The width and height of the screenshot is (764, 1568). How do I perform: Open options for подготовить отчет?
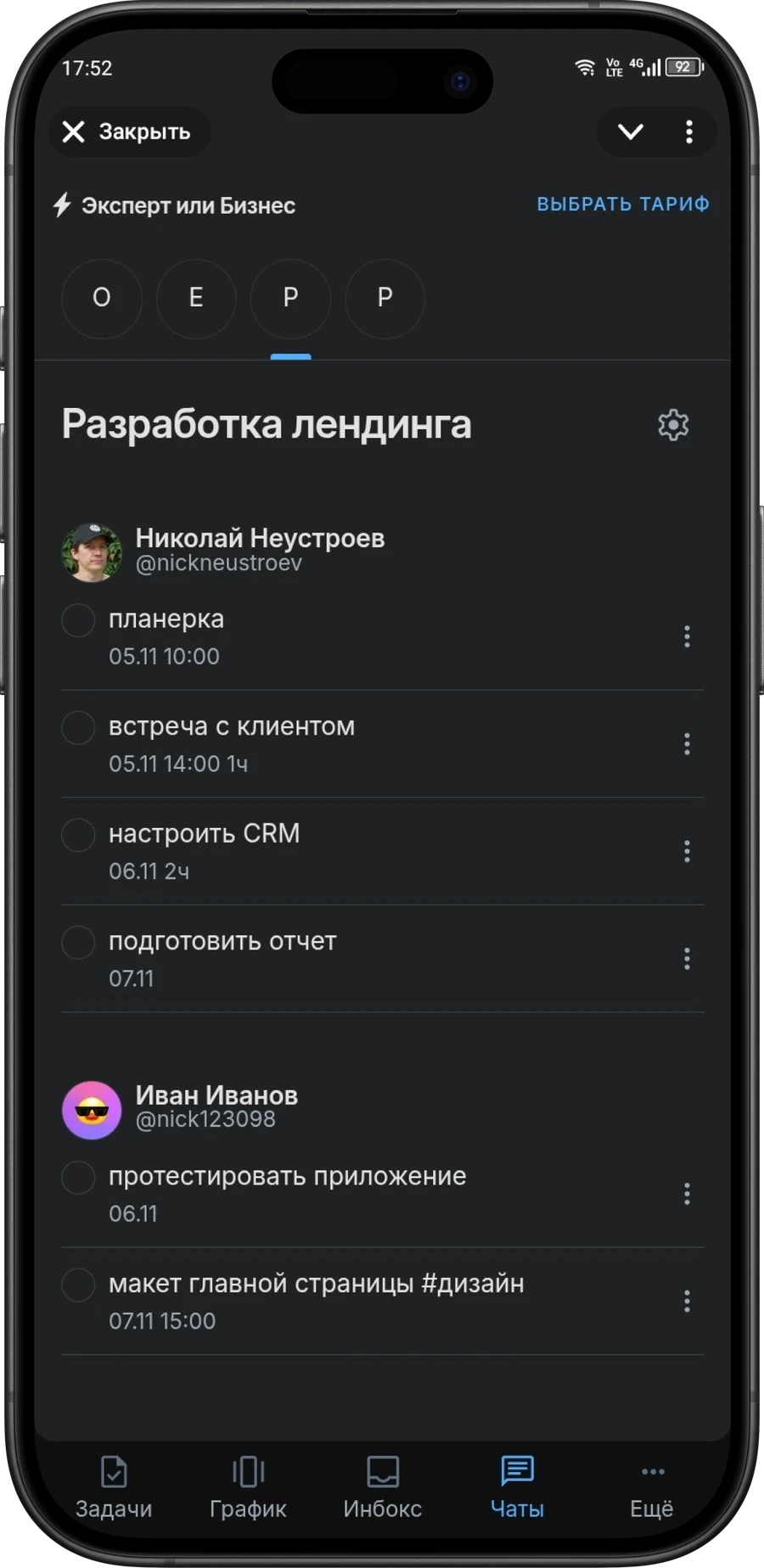point(687,959)
